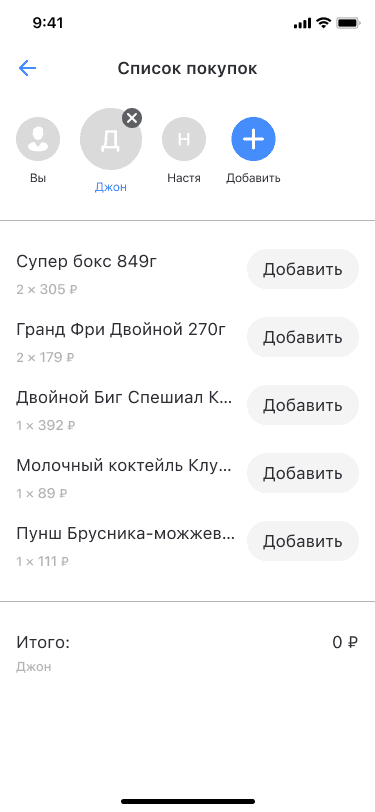Image resolution: width=375 pixels, height=812 pixels.
Task: Go back with the blue arrow
Action: [x=27, y=68]
